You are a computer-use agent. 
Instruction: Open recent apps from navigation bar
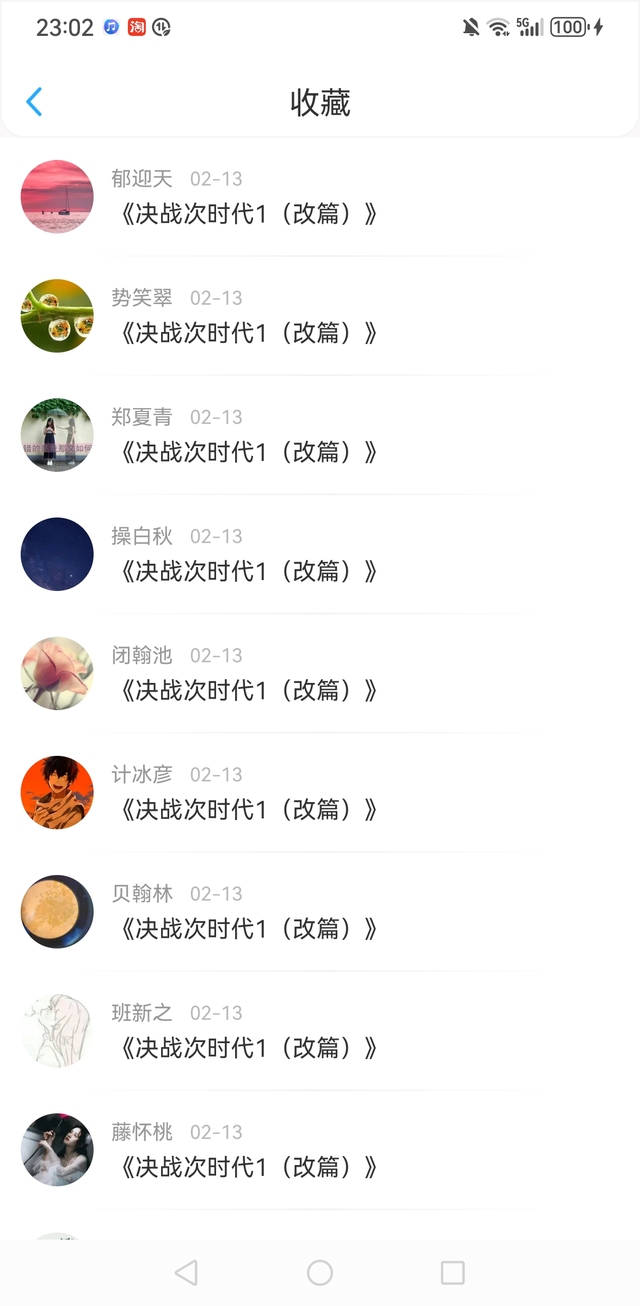click(x=453, y=1272)
